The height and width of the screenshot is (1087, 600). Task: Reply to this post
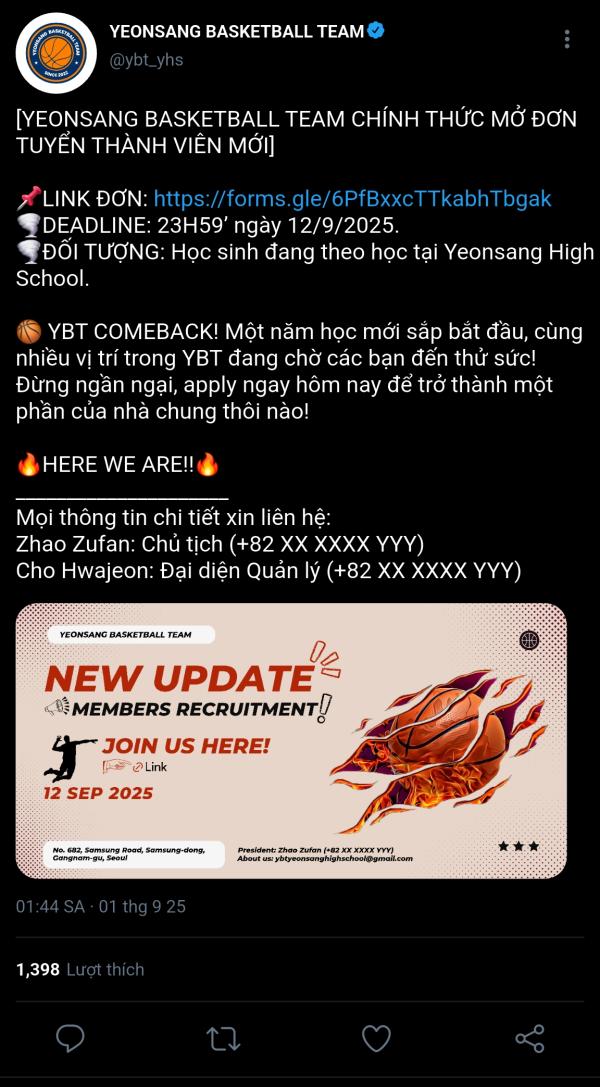[70, 1038]
